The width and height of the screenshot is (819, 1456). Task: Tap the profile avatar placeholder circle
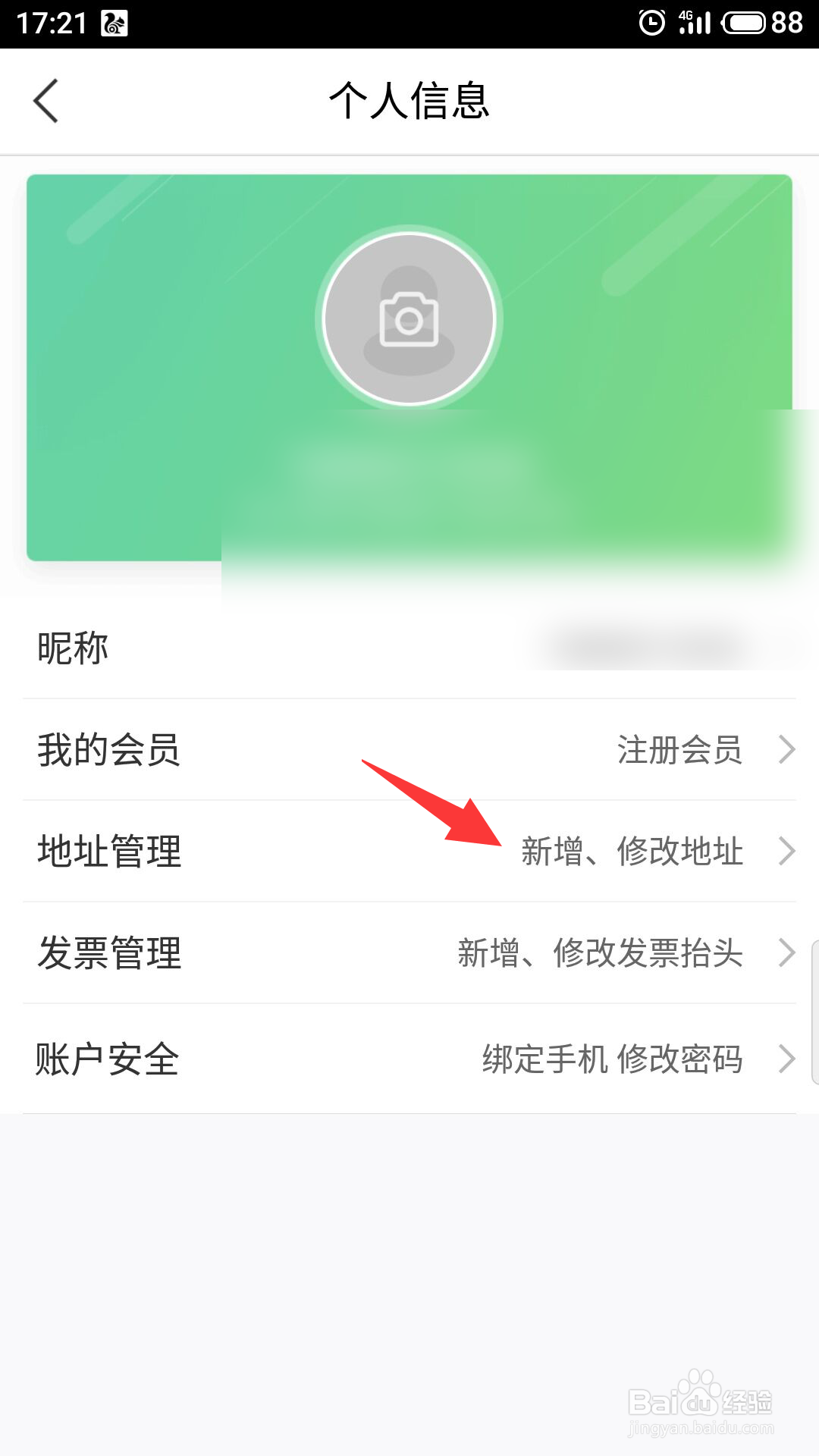pyautogui.click(x=409, y=319)
